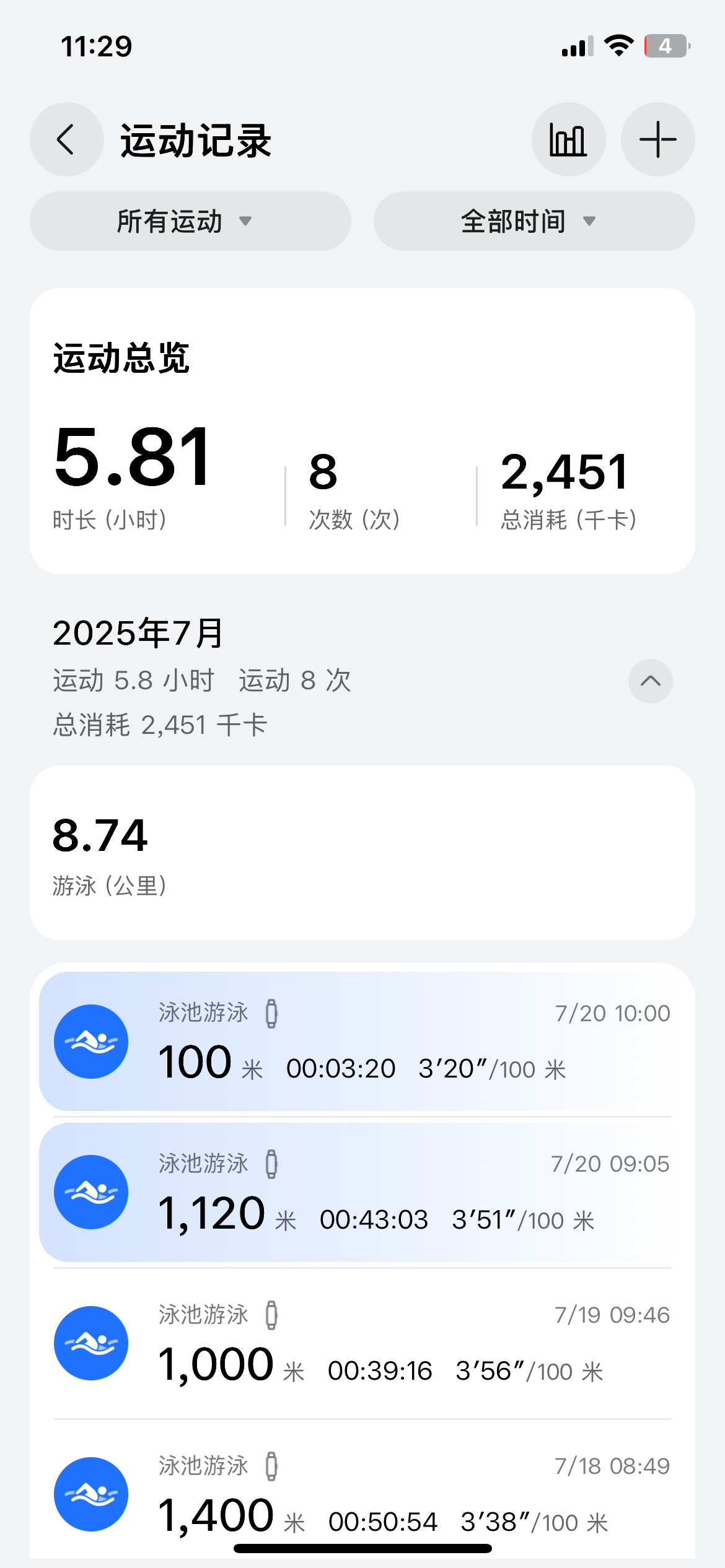
Task: Open the 1,120 米 swim on 7/20 09:05
Action: pyautogui.click(x=362, y=1192)
